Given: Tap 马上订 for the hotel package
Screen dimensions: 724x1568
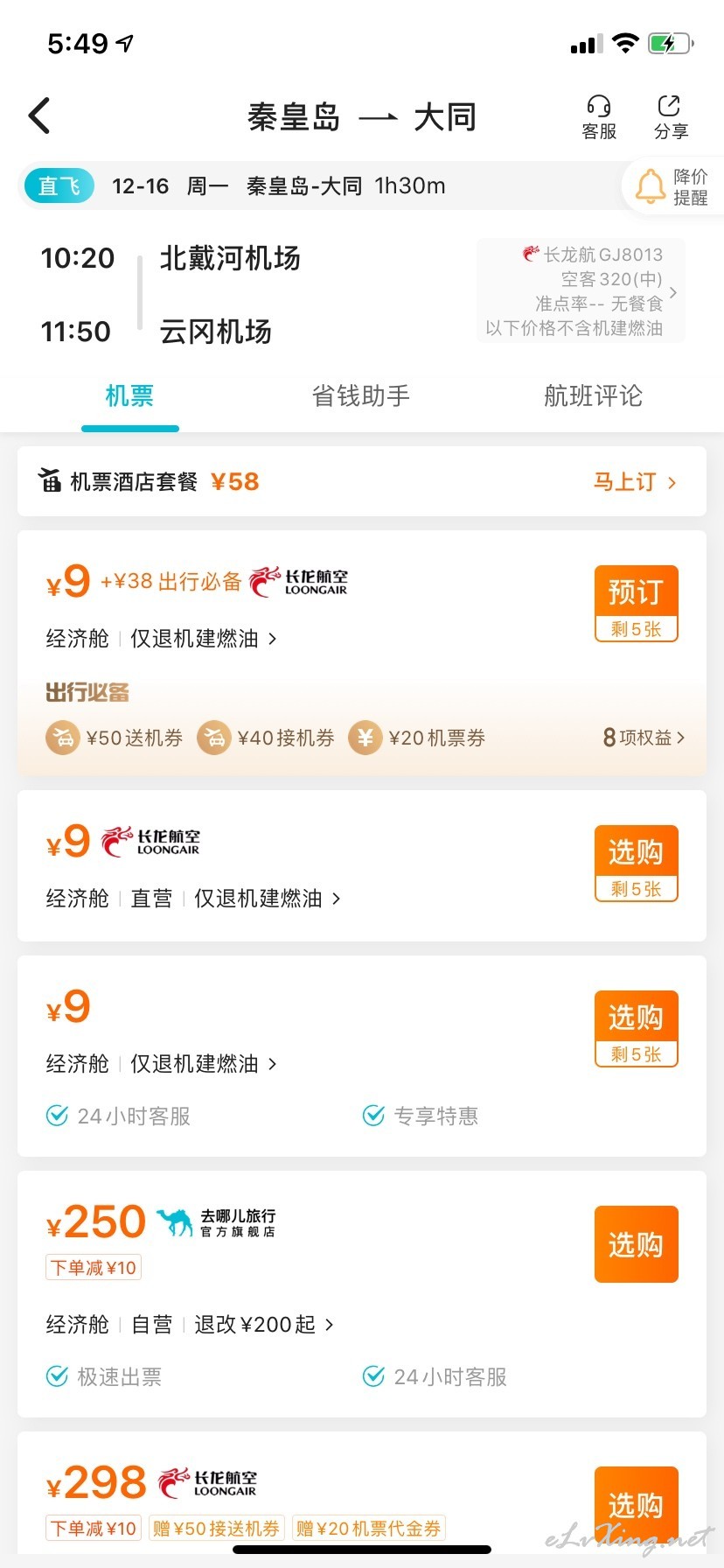Looking at the screenshot, I should point(635,482).
